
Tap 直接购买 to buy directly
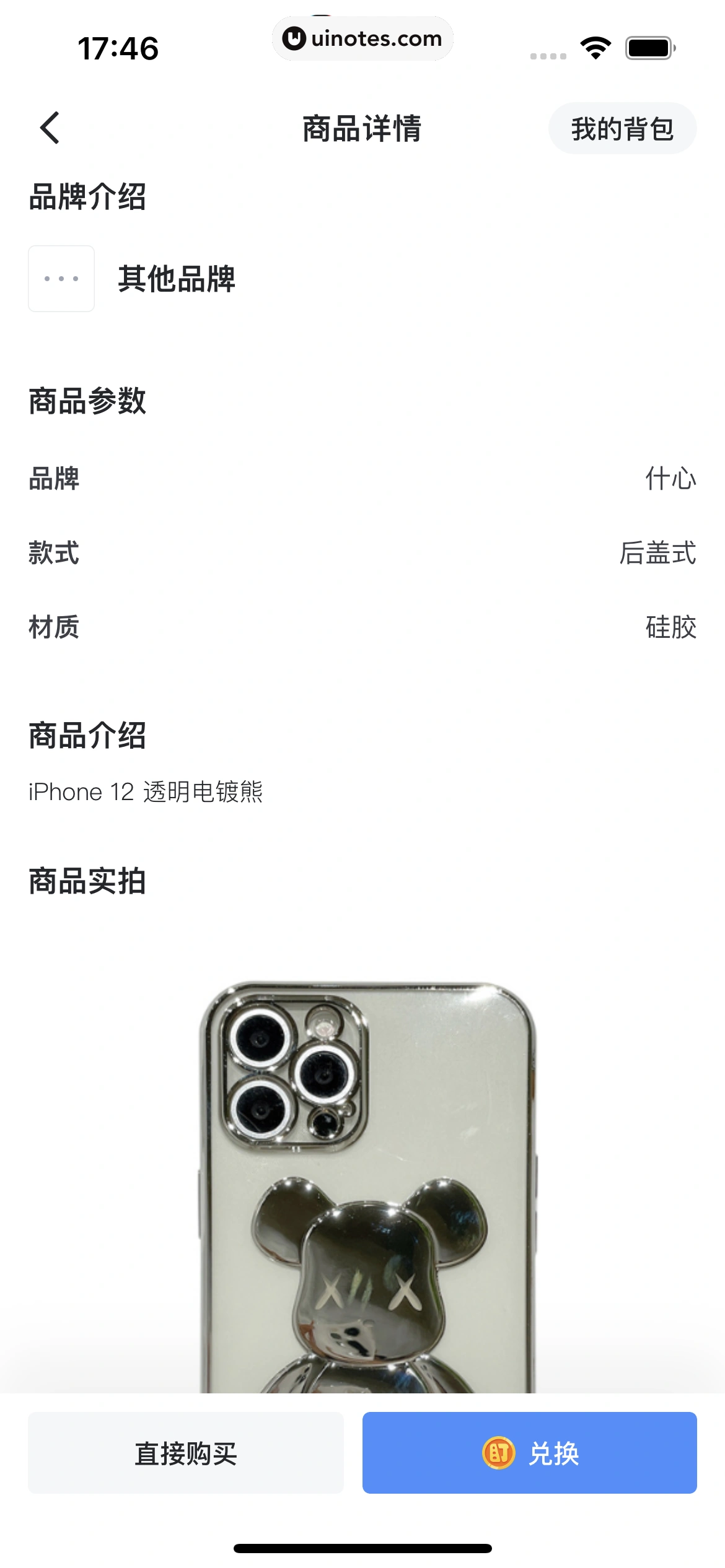tap(186, 1453)
